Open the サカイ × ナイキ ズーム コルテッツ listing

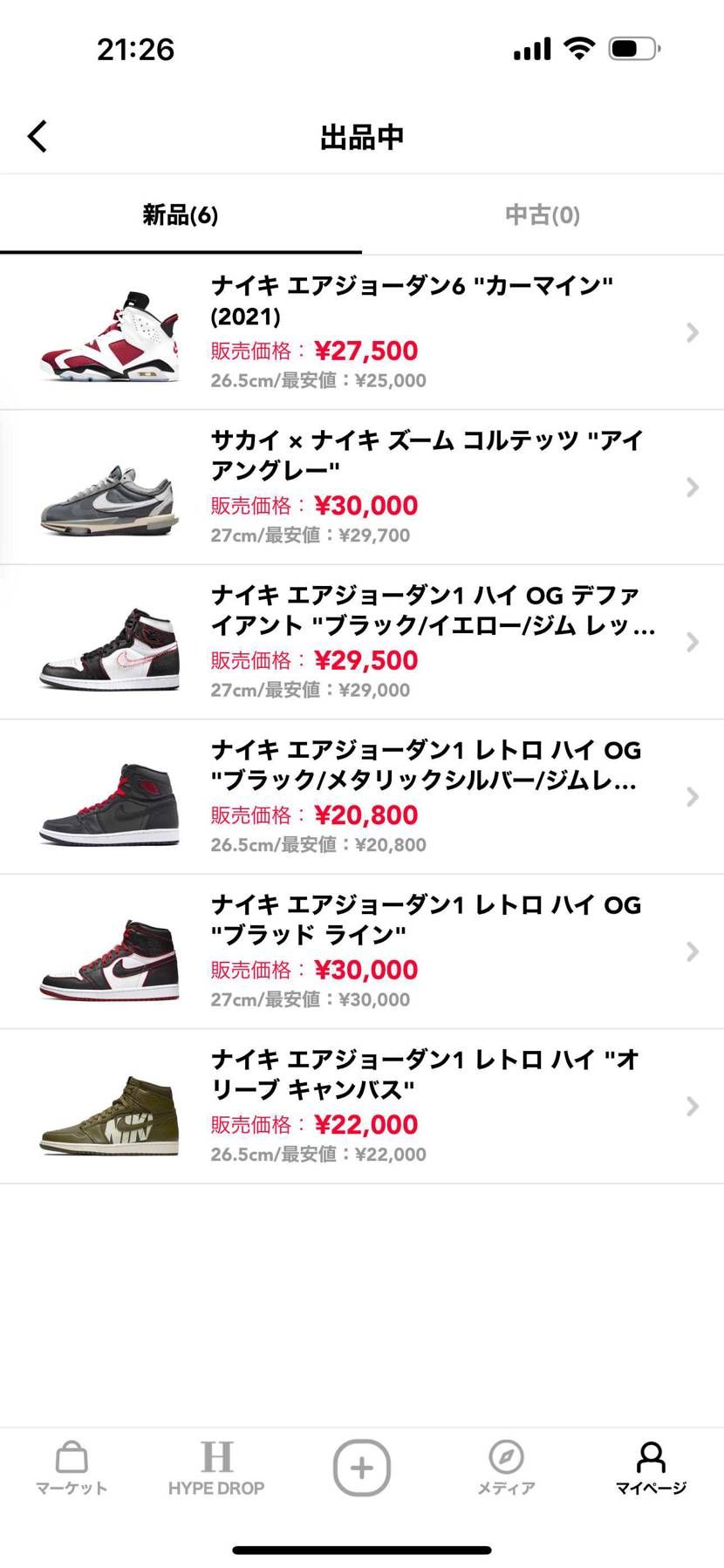click(362, 487)
